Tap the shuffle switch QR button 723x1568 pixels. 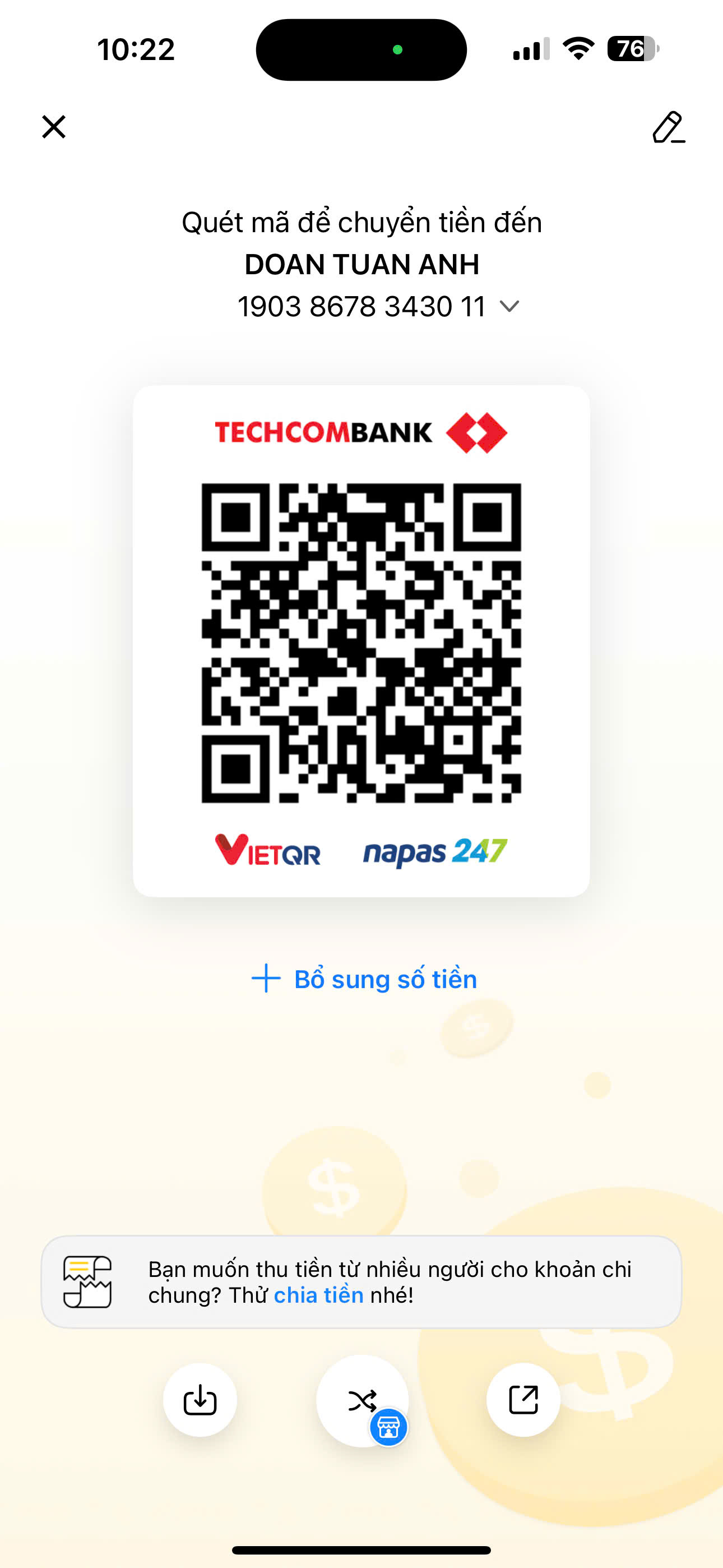point(362,1400)
